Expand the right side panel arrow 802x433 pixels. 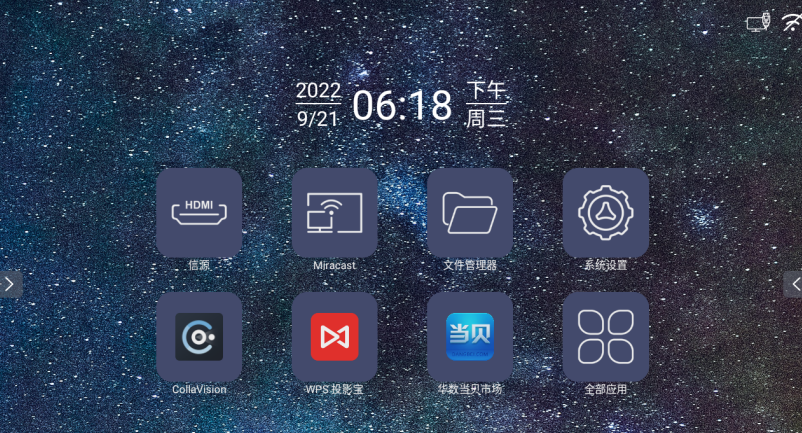[793, 284]
